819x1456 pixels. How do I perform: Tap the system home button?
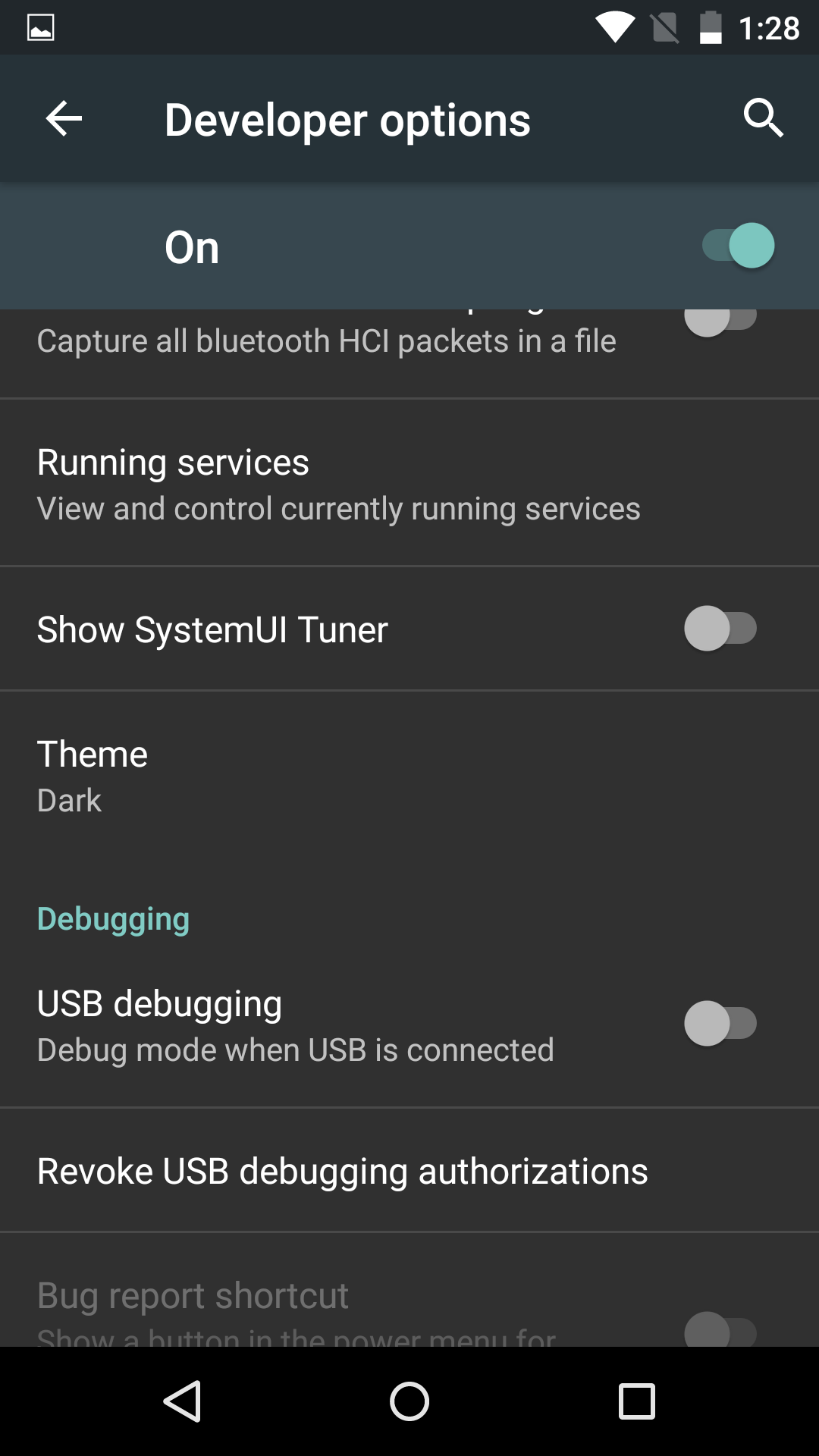coord(409,1401)
